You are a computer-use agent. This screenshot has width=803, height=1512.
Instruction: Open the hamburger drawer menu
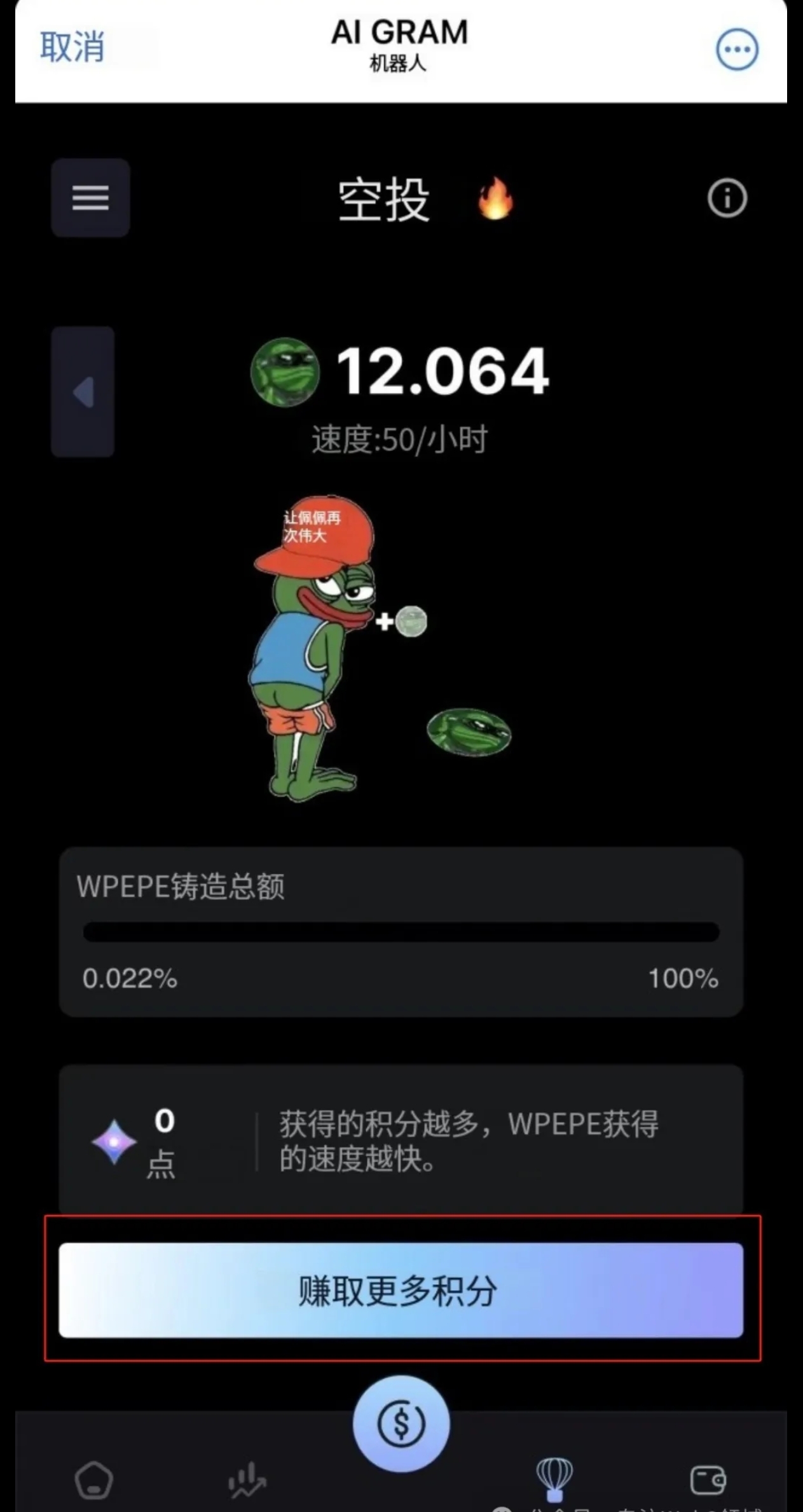90,198
